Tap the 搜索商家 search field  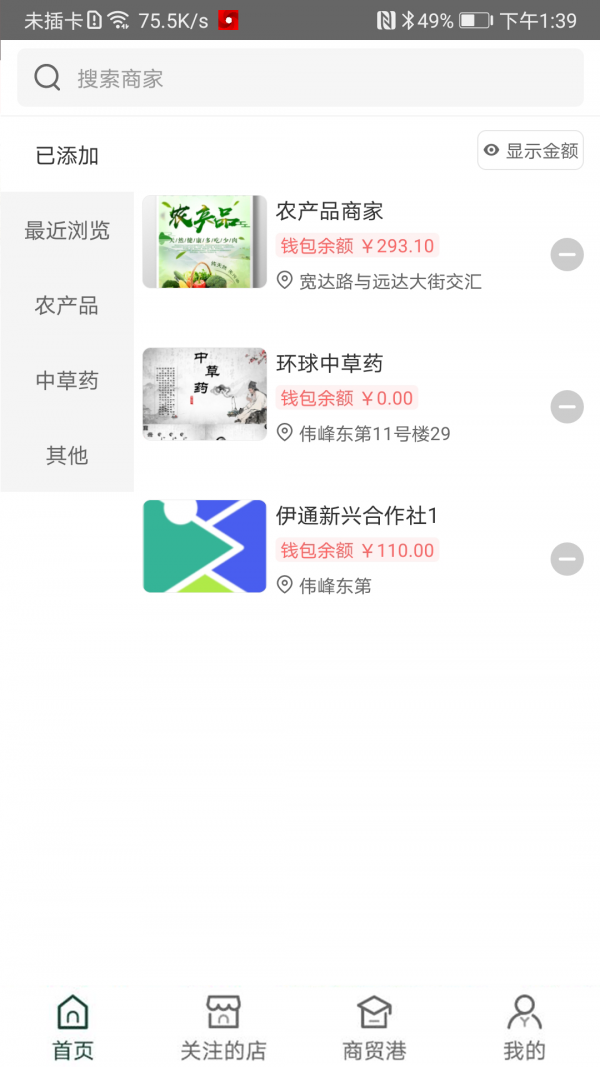[300, 78]
